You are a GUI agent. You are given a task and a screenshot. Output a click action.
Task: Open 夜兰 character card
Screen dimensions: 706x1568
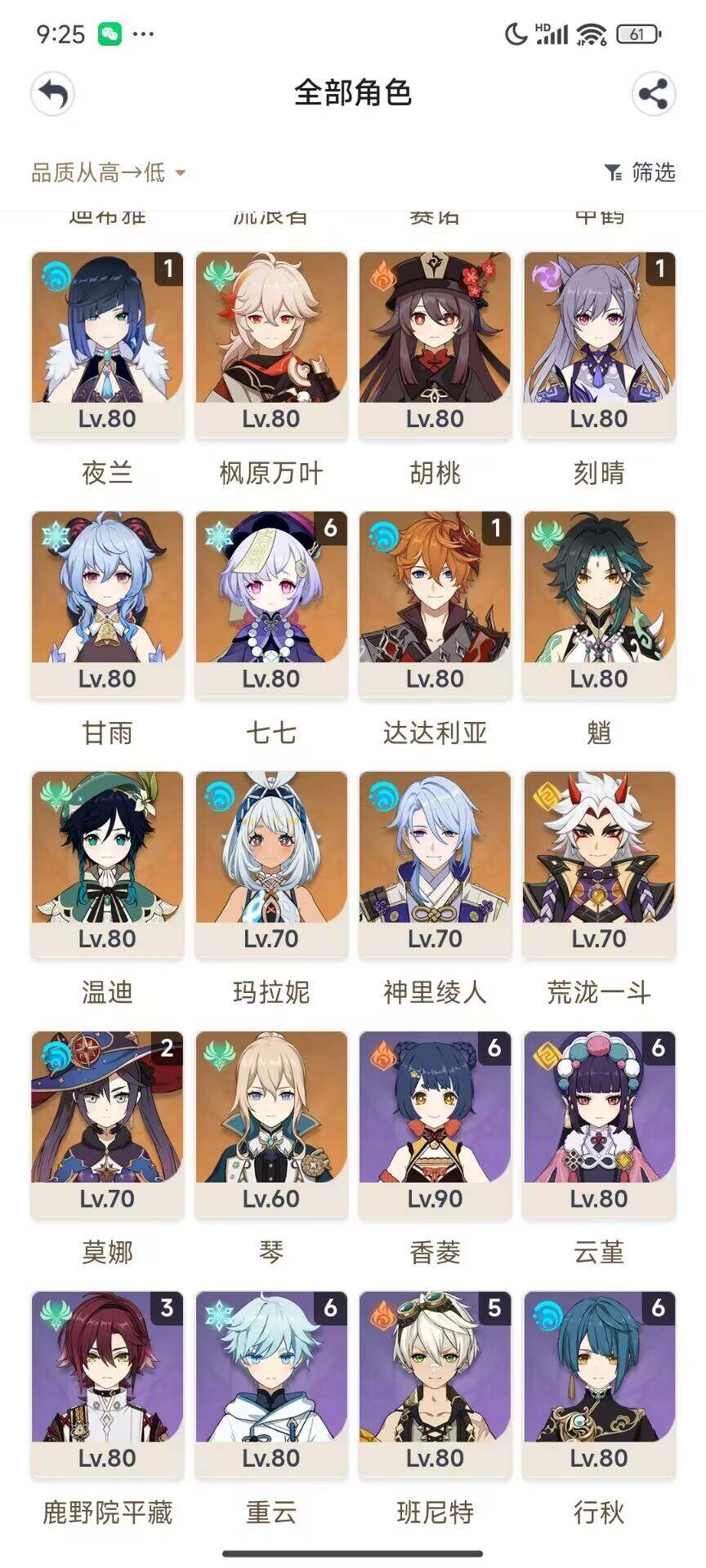click(x=107, y=344)
